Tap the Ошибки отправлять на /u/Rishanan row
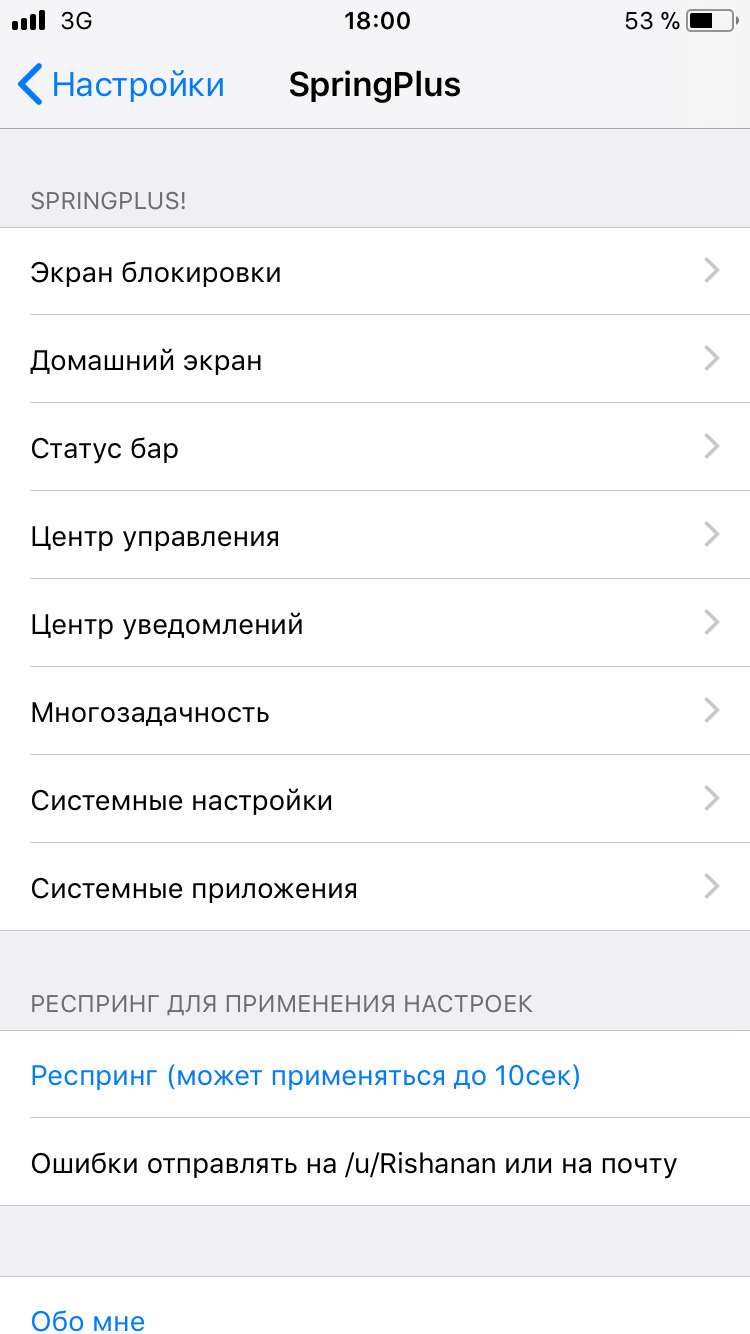 [x=375, y=1162]
